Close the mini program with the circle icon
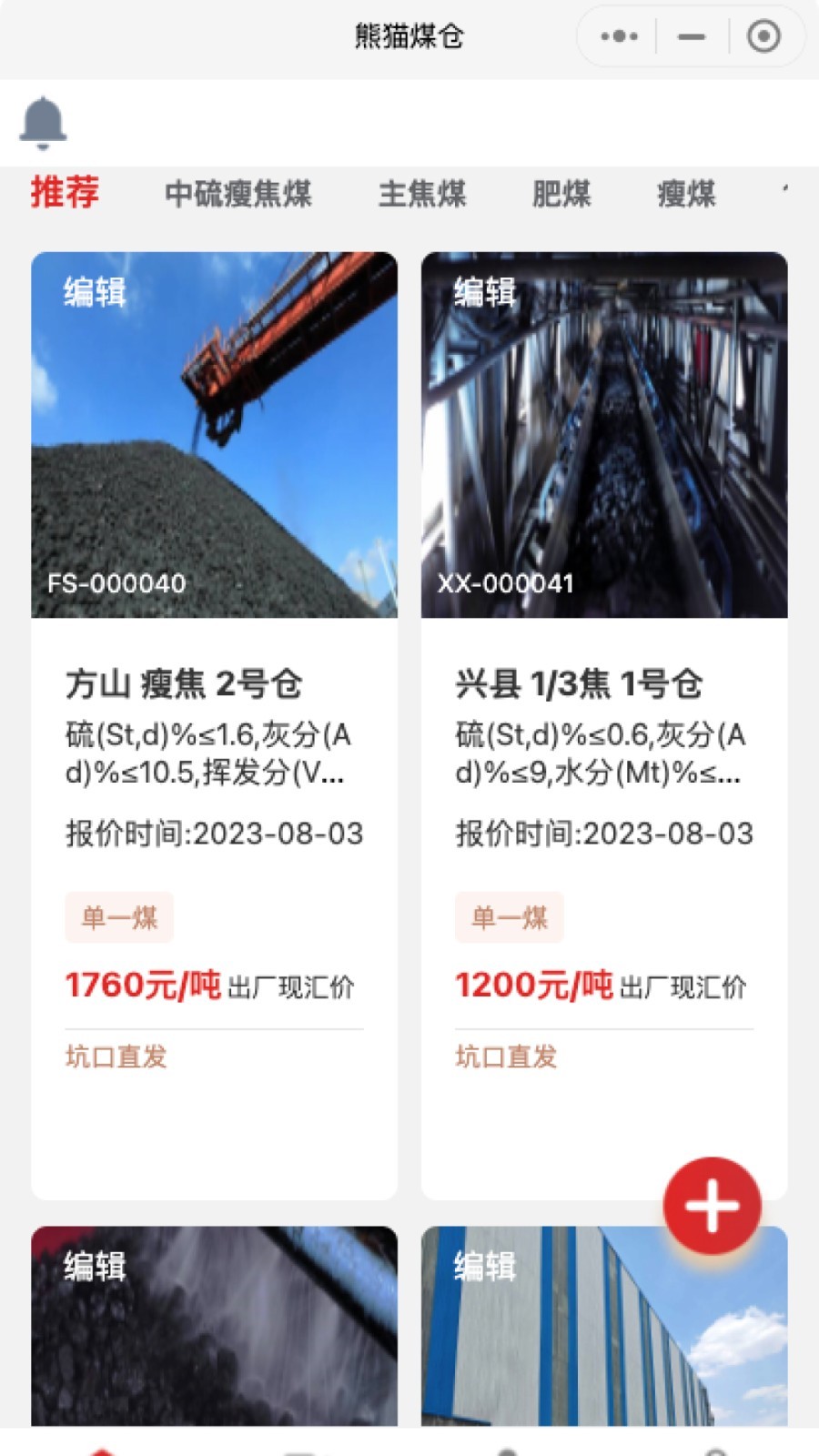The height and width of the screenshot is (1456, 819). pyautogui.click(x=763, y=36)
